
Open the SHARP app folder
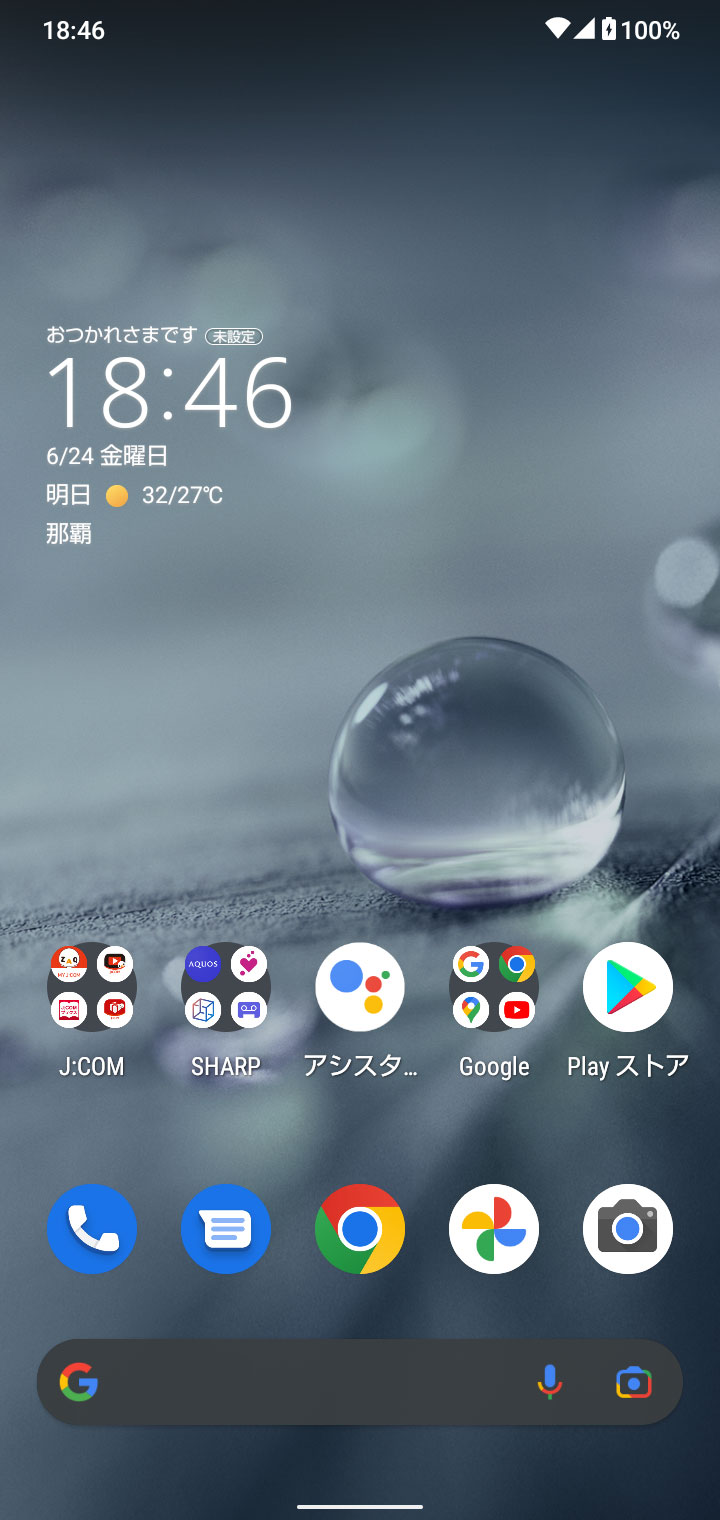tap(226, 987)
